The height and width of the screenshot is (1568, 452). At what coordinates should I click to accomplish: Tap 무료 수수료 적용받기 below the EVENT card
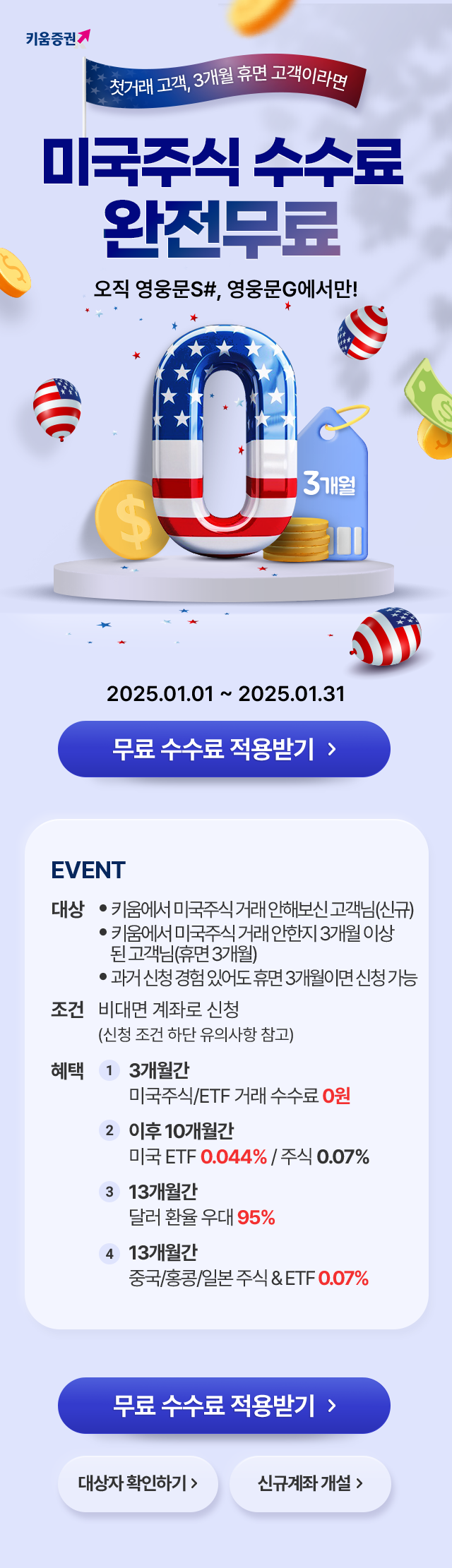tap(224, 1405)
